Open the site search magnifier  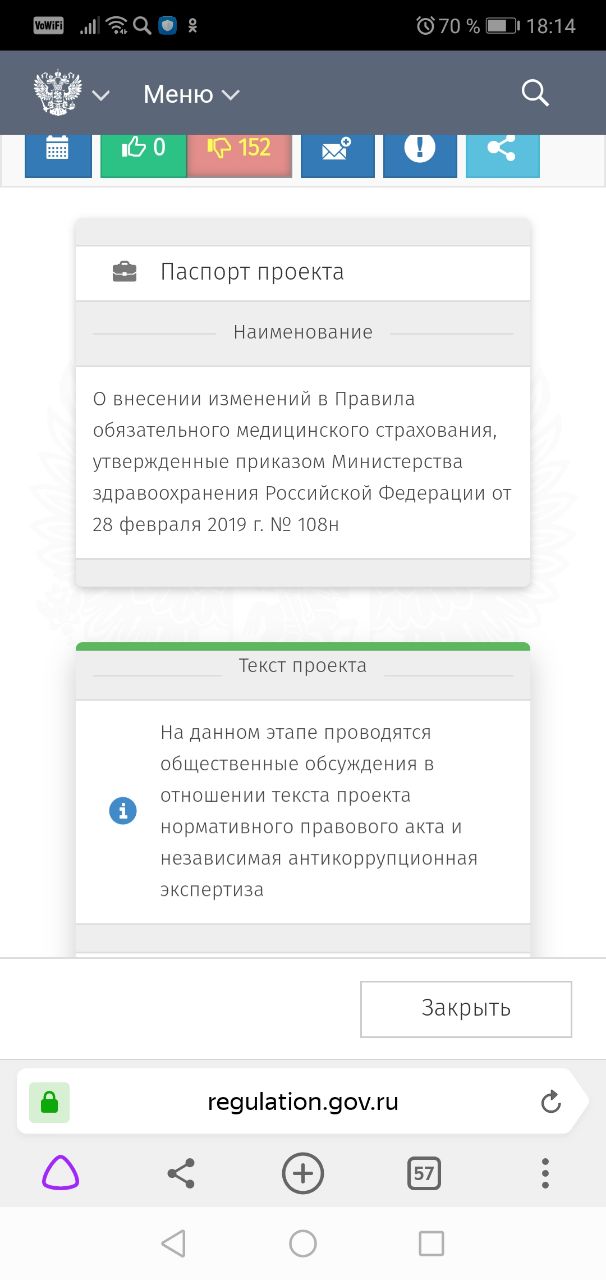pyautogui.click(x=535, y=94)
